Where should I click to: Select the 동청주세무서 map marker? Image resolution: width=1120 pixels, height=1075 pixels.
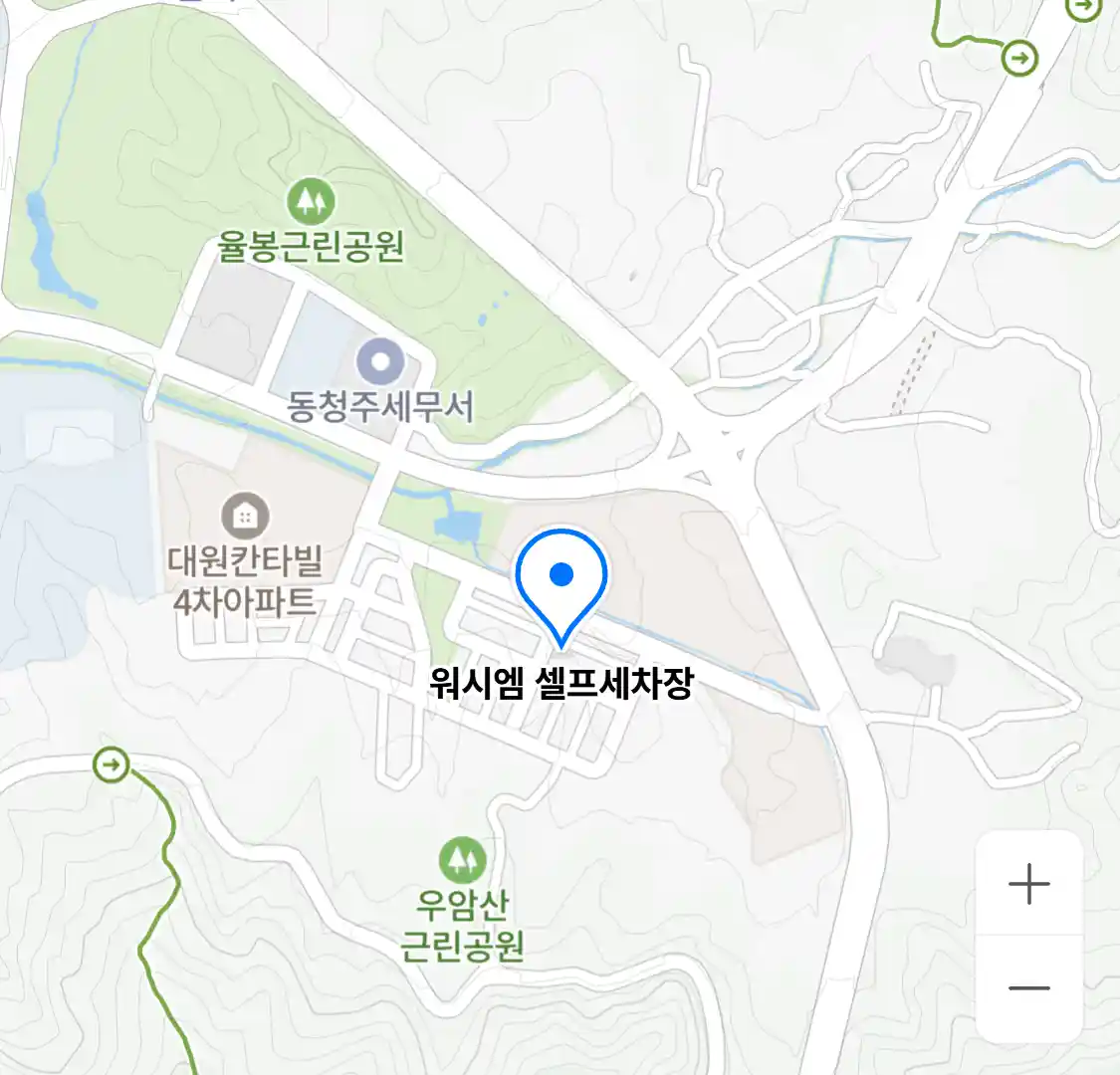pyautogui.click(x=380, y=361)
